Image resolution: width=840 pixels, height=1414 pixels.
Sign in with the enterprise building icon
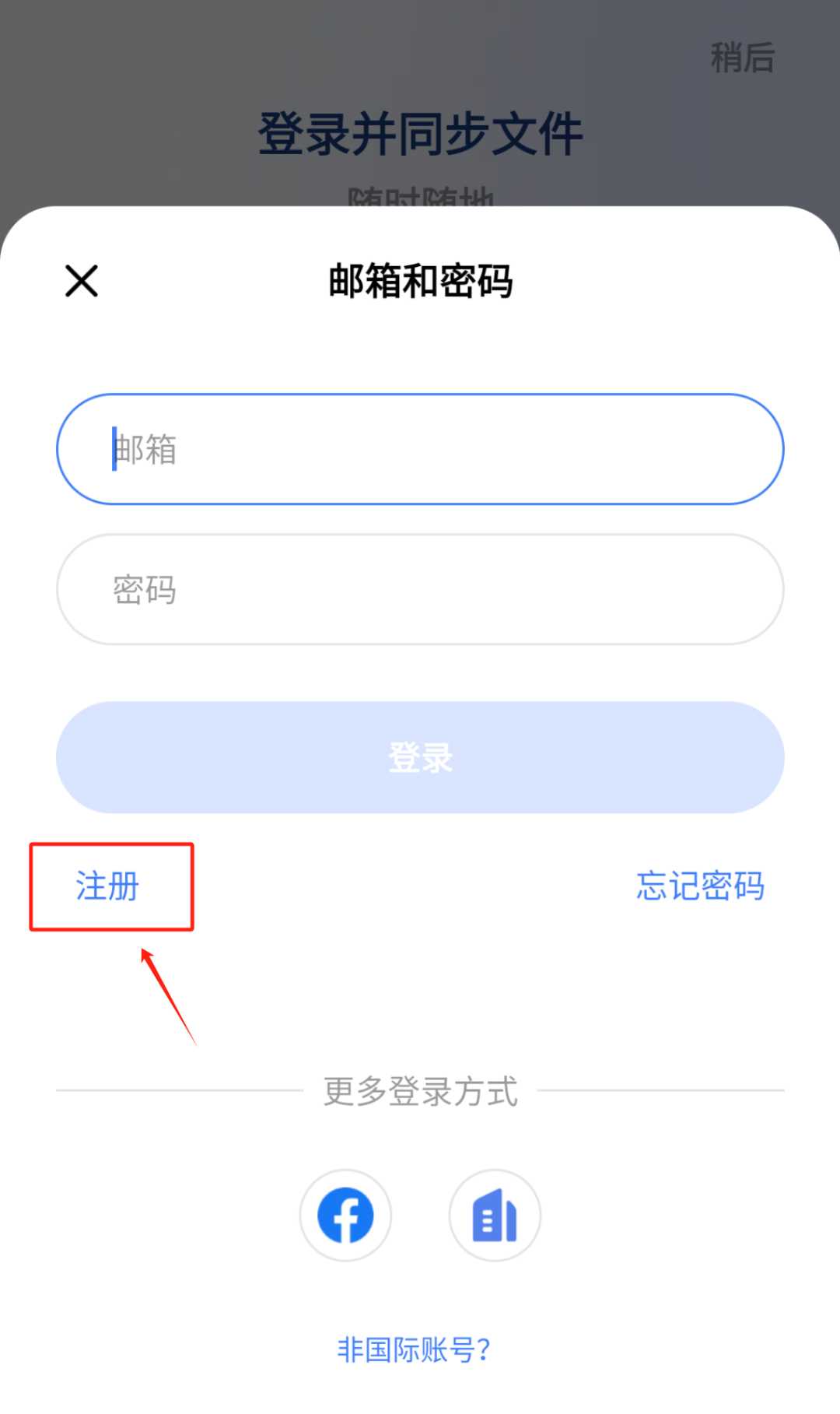point(495,1216)
